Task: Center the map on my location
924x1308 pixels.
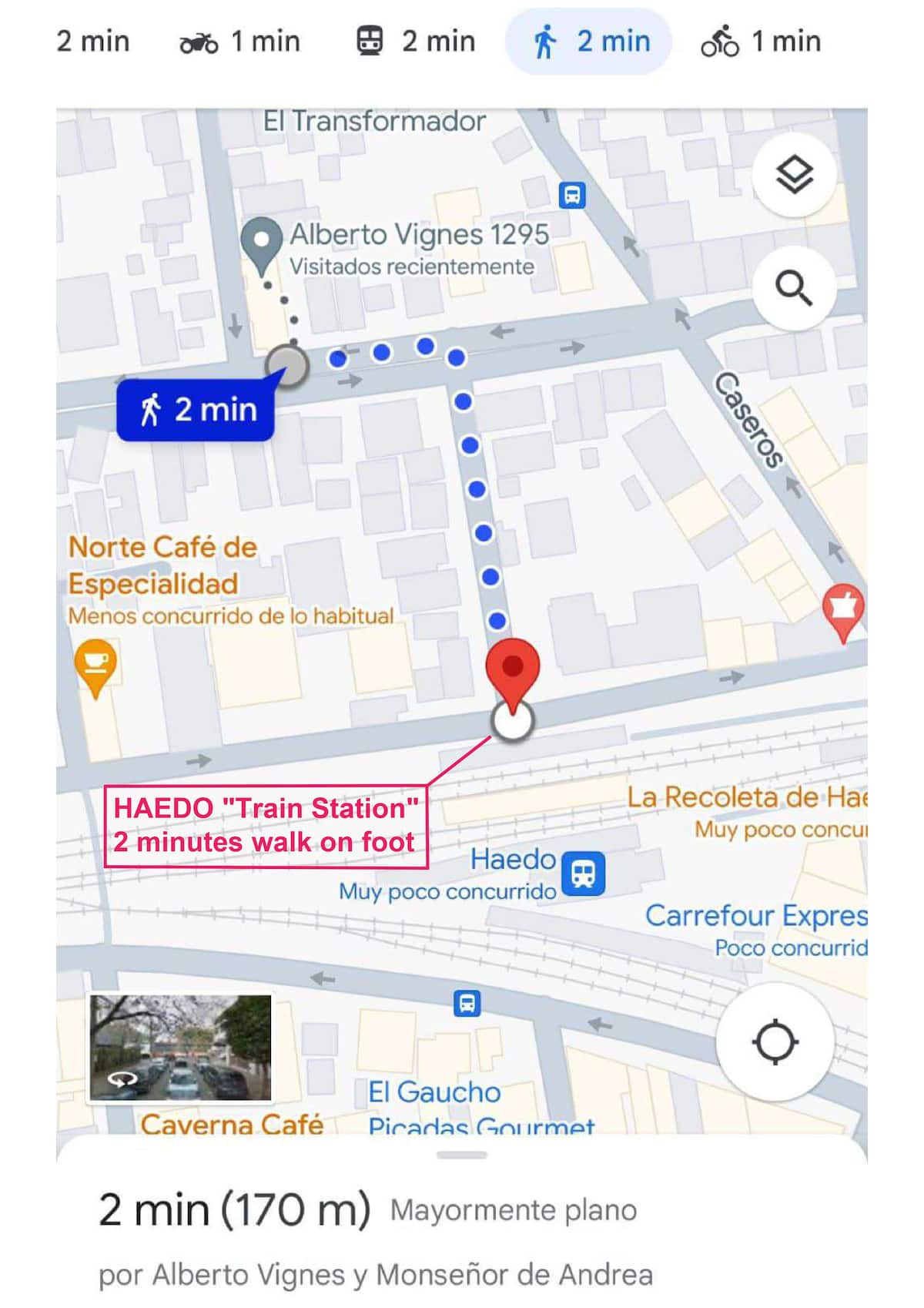Action: point(775,1042)
